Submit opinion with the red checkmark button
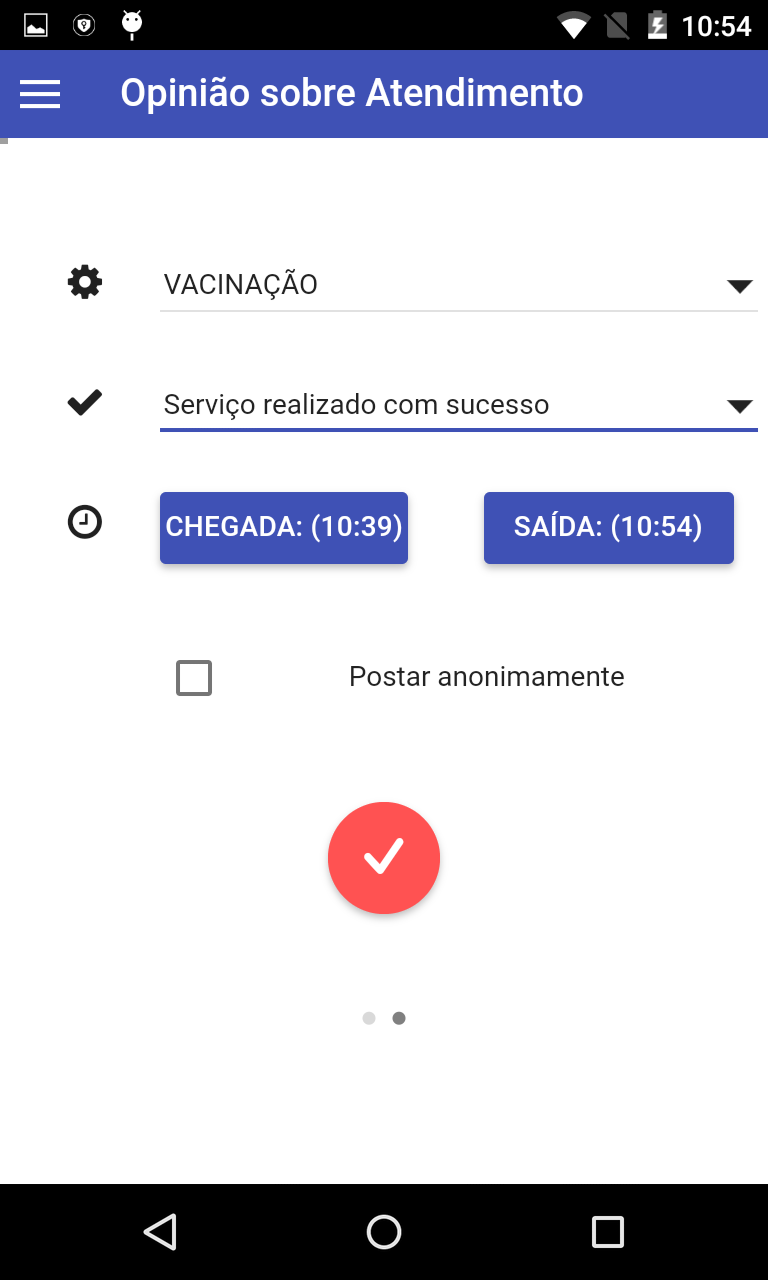 pyautogui.click(x=384, y=858)
